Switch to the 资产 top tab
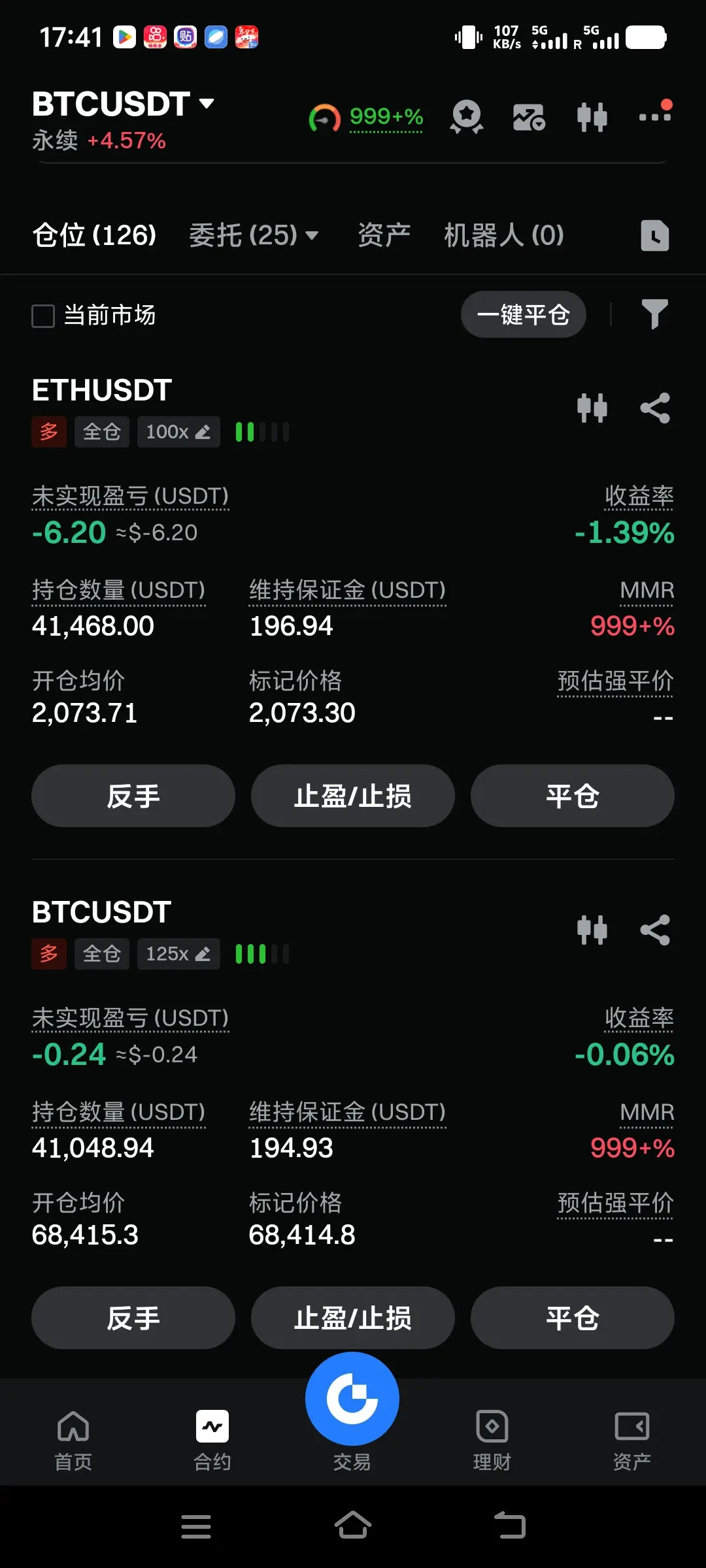Screen dimensions: 706x1568 coord(384,235)
